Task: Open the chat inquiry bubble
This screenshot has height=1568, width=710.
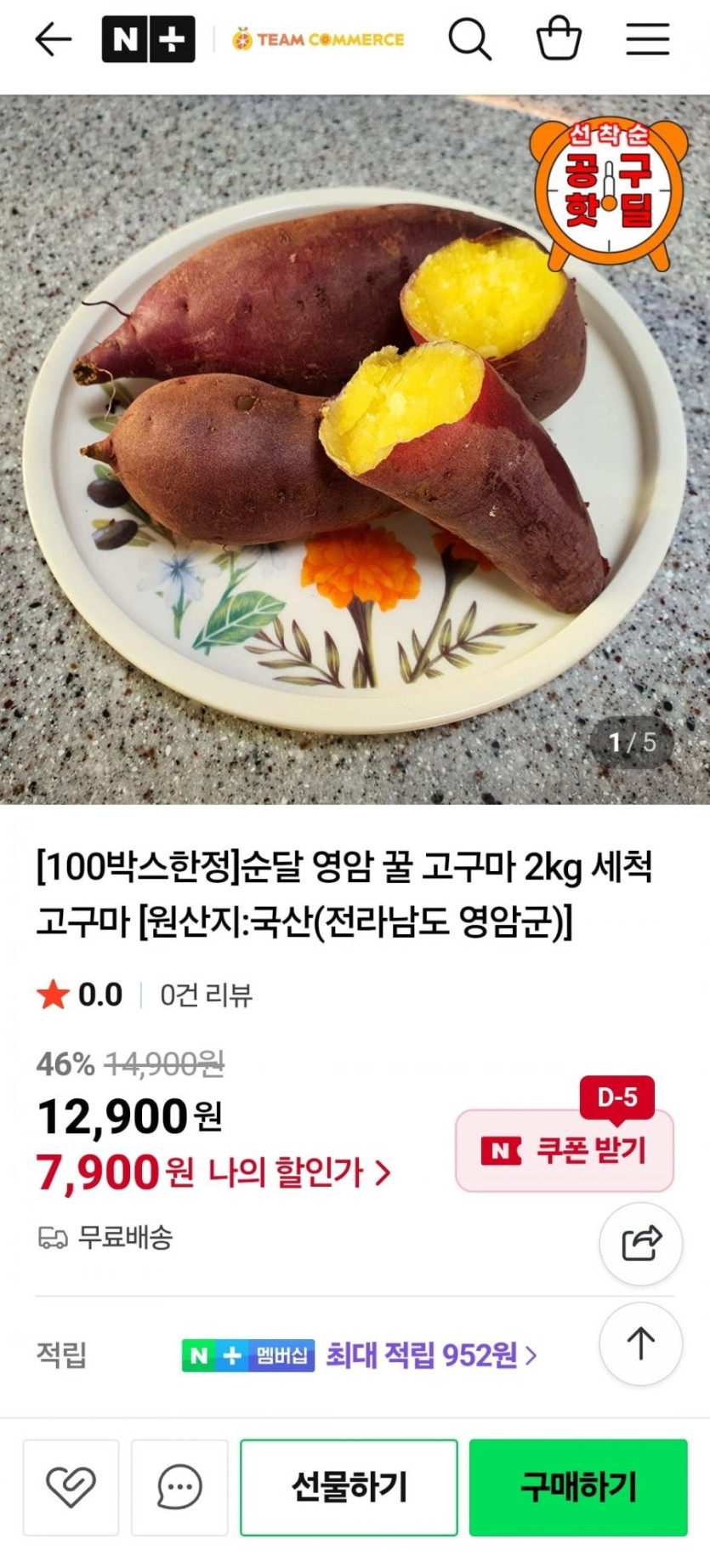Action: point(179,1487)
